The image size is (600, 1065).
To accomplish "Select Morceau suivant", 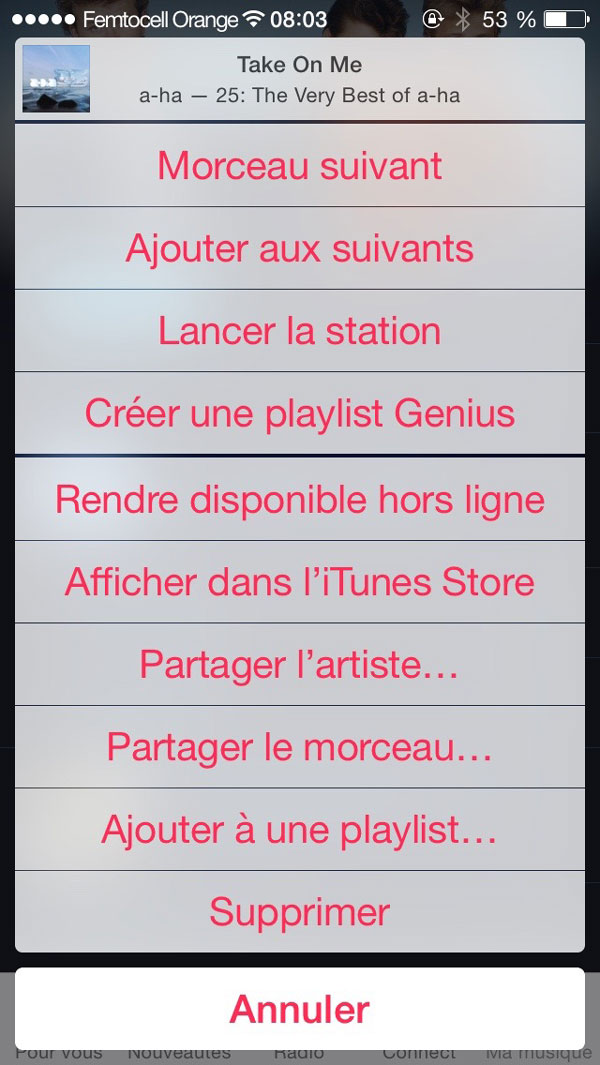I will (300, 165).
